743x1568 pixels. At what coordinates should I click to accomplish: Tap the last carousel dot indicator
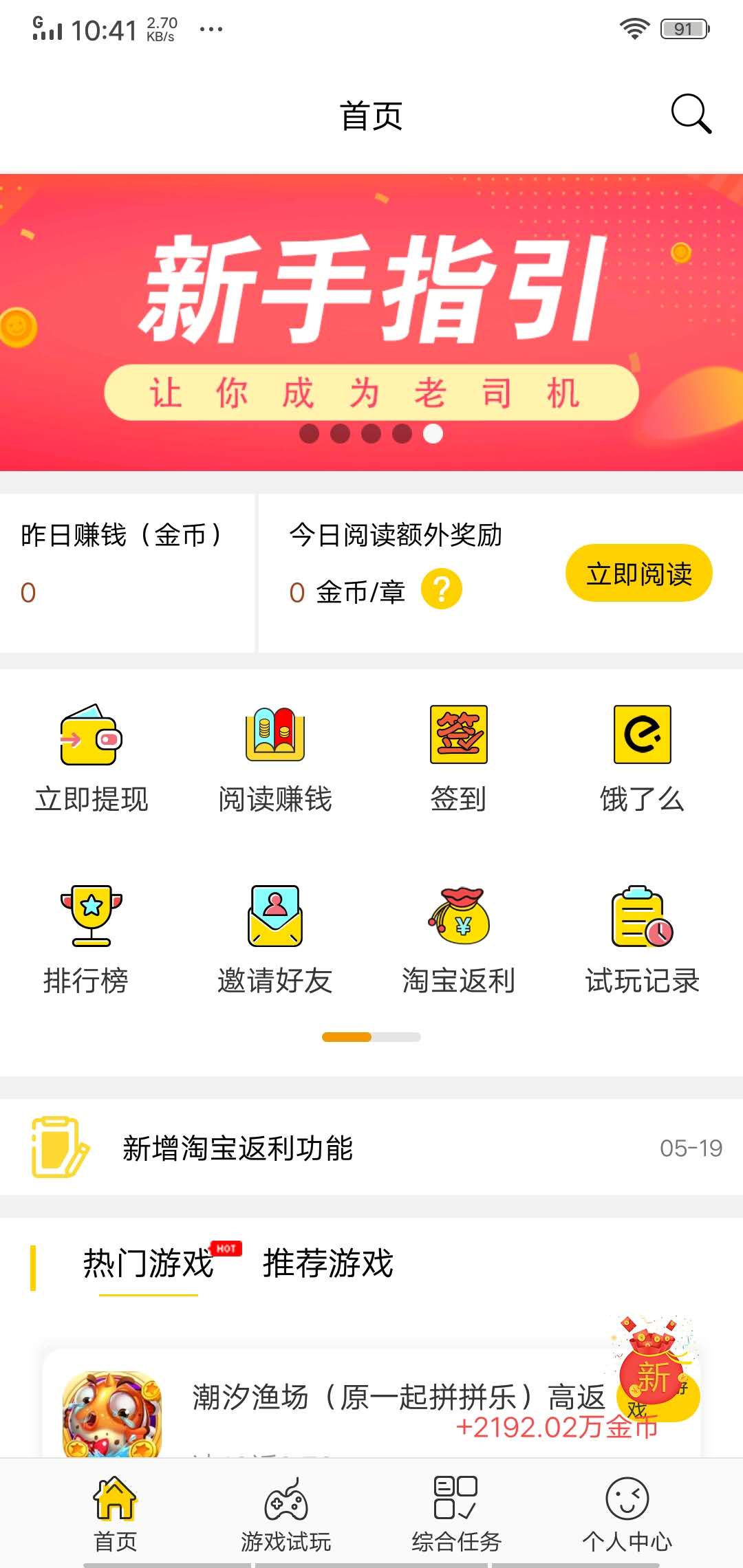[433, 433]
